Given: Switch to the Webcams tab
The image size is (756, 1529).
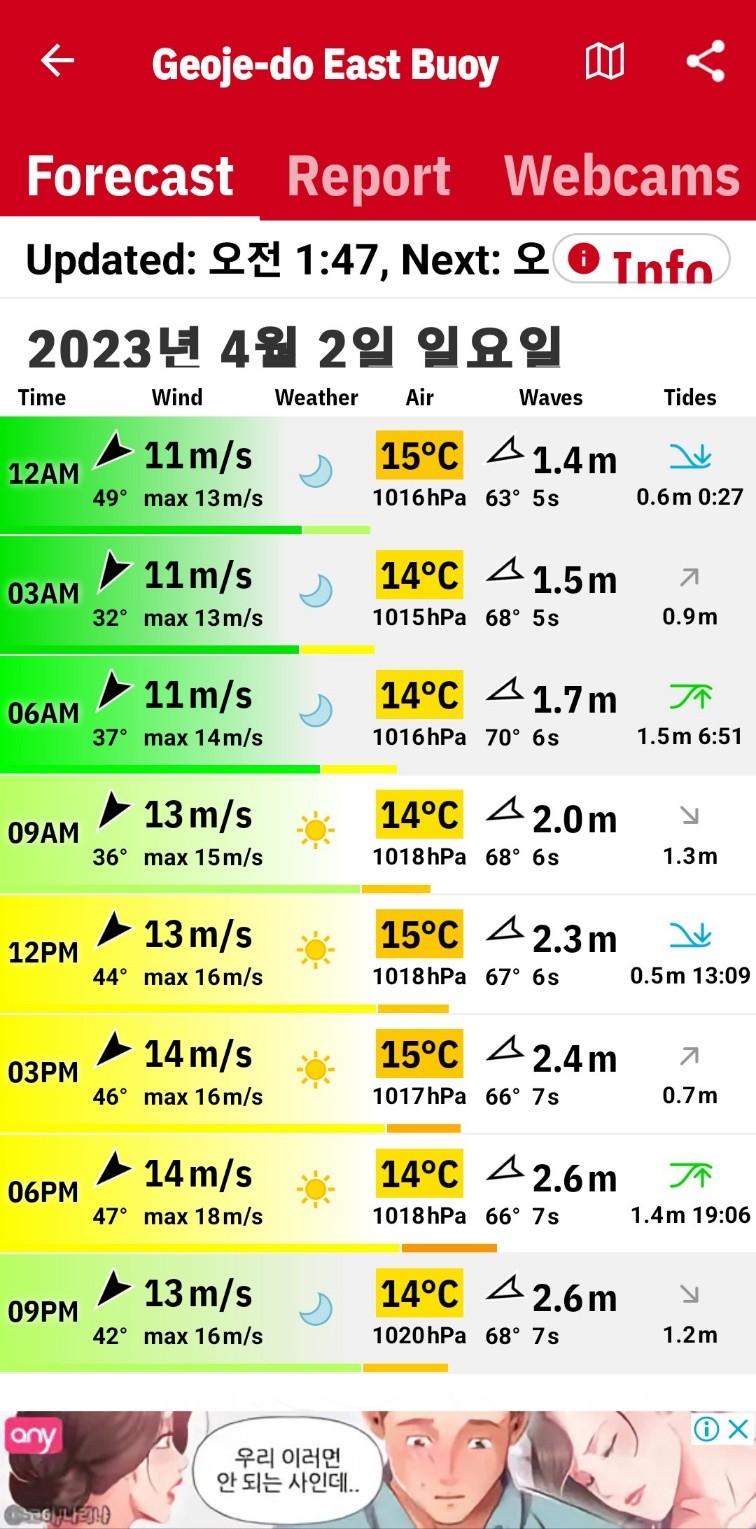Looking at the screenshot, I should click(622, 177).
